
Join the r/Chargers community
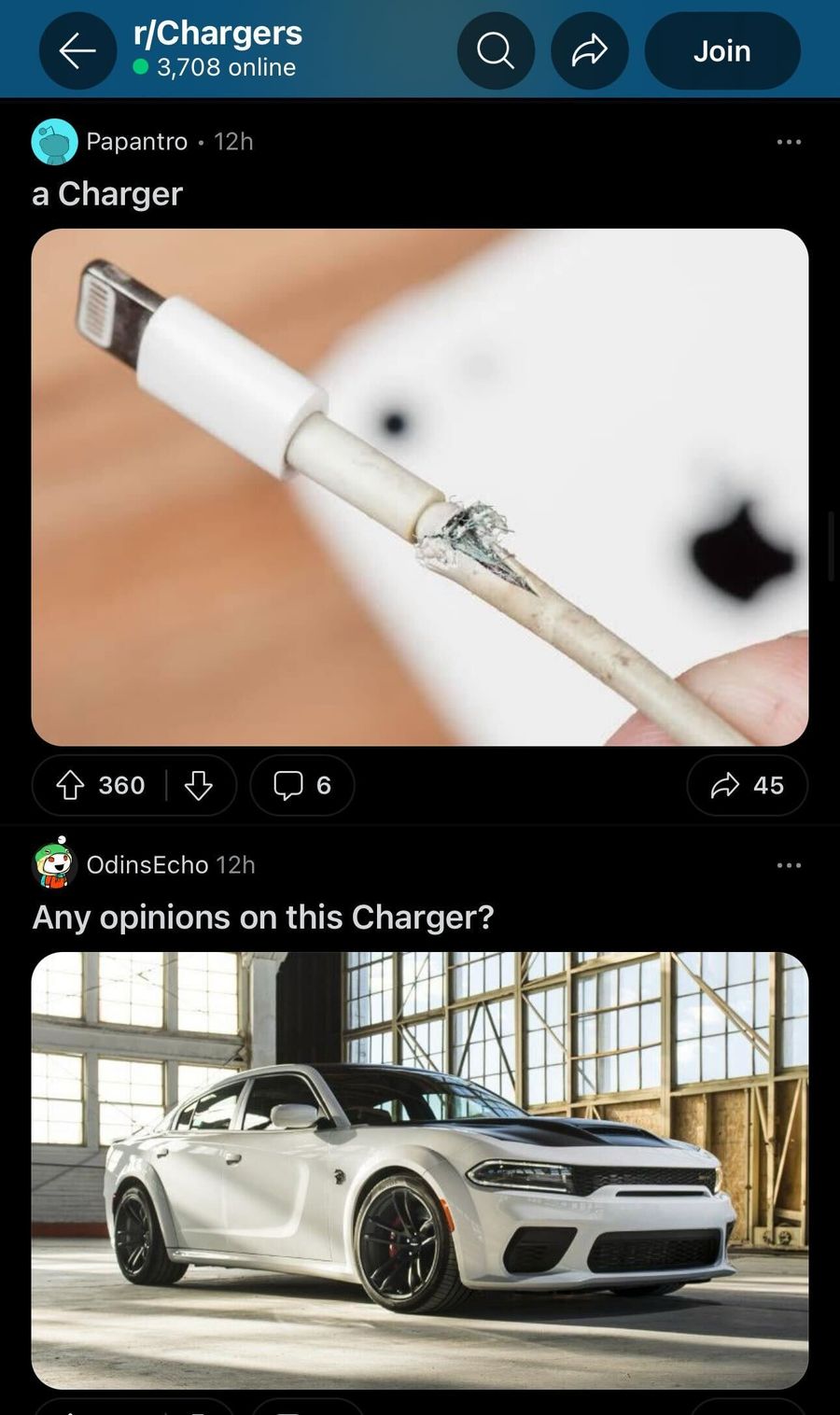click(x=721, y=51)
